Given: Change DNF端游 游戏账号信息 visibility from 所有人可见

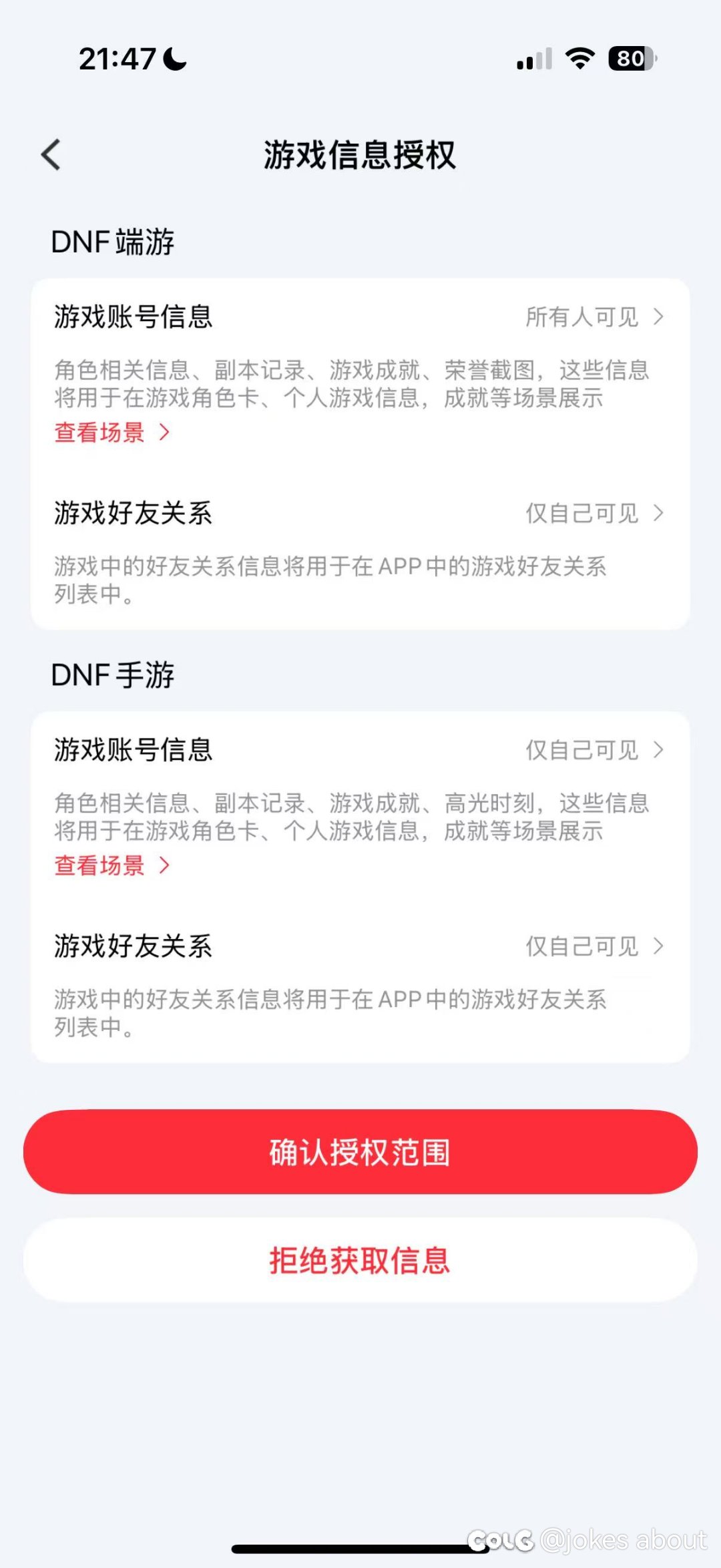Looking at the screenshot, I should 594,317.
